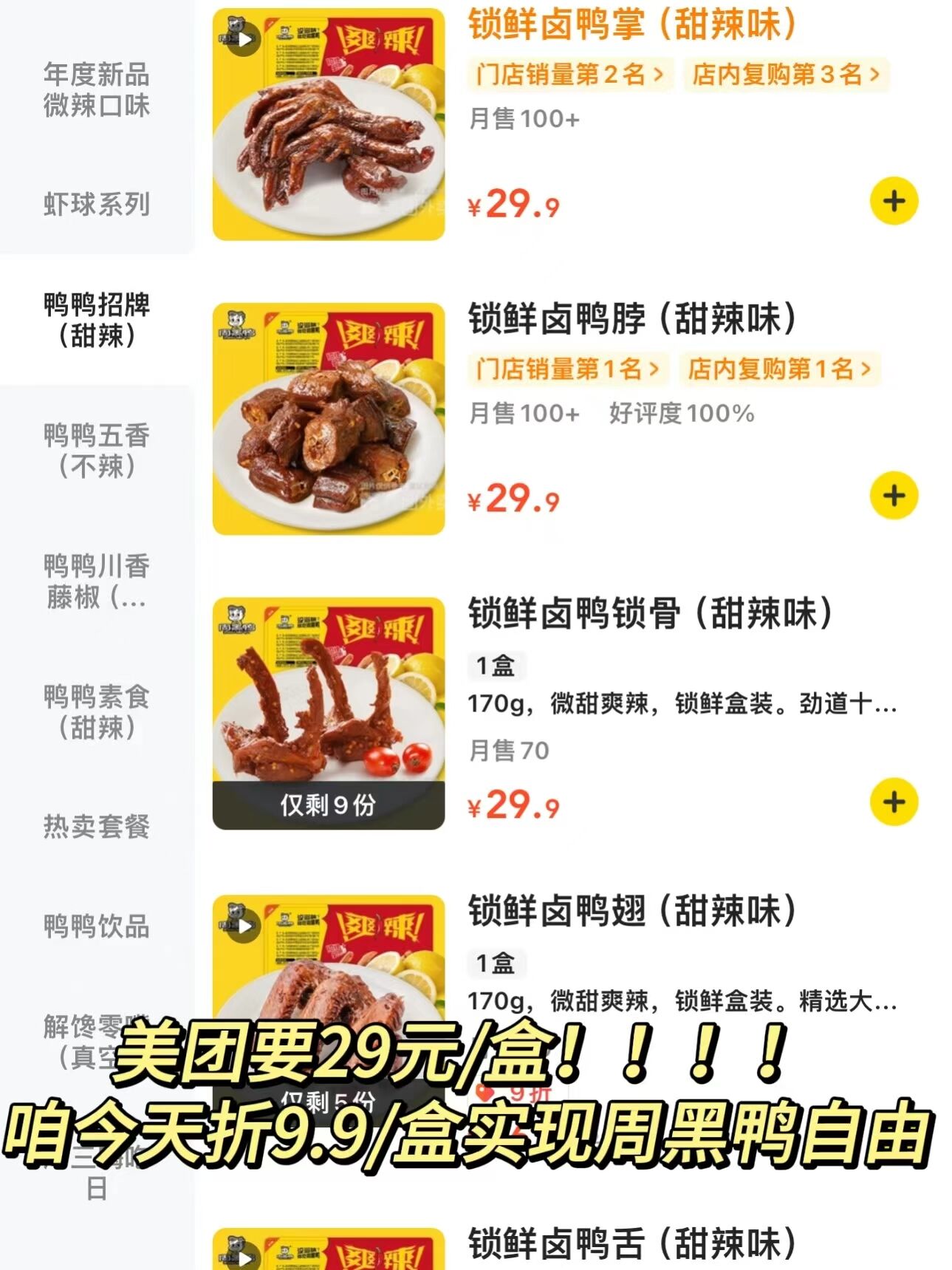Switch to the 虾球系列 category
This screenshot has width=952, height=1270.
click(x=96, y=205)
